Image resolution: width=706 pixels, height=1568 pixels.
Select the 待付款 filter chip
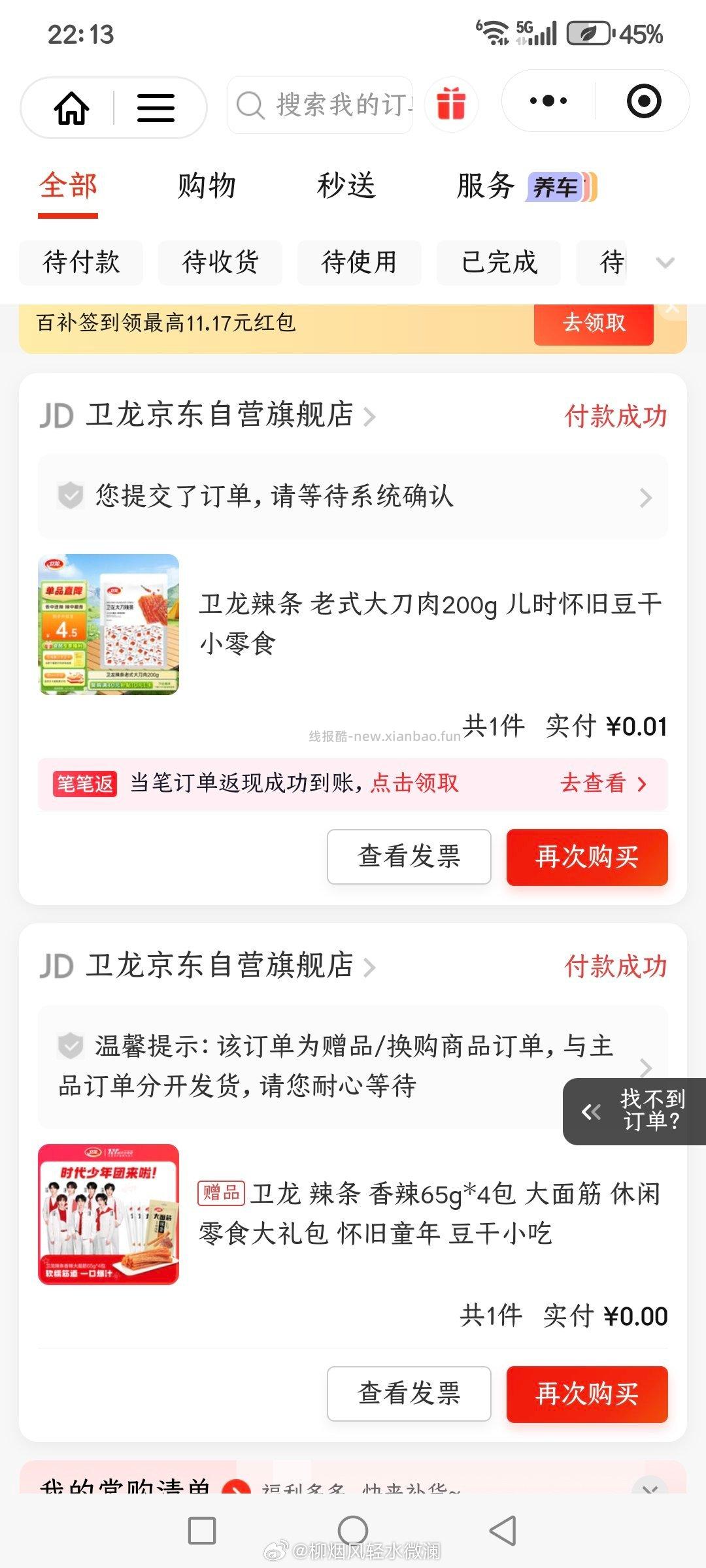pos(81,263)
